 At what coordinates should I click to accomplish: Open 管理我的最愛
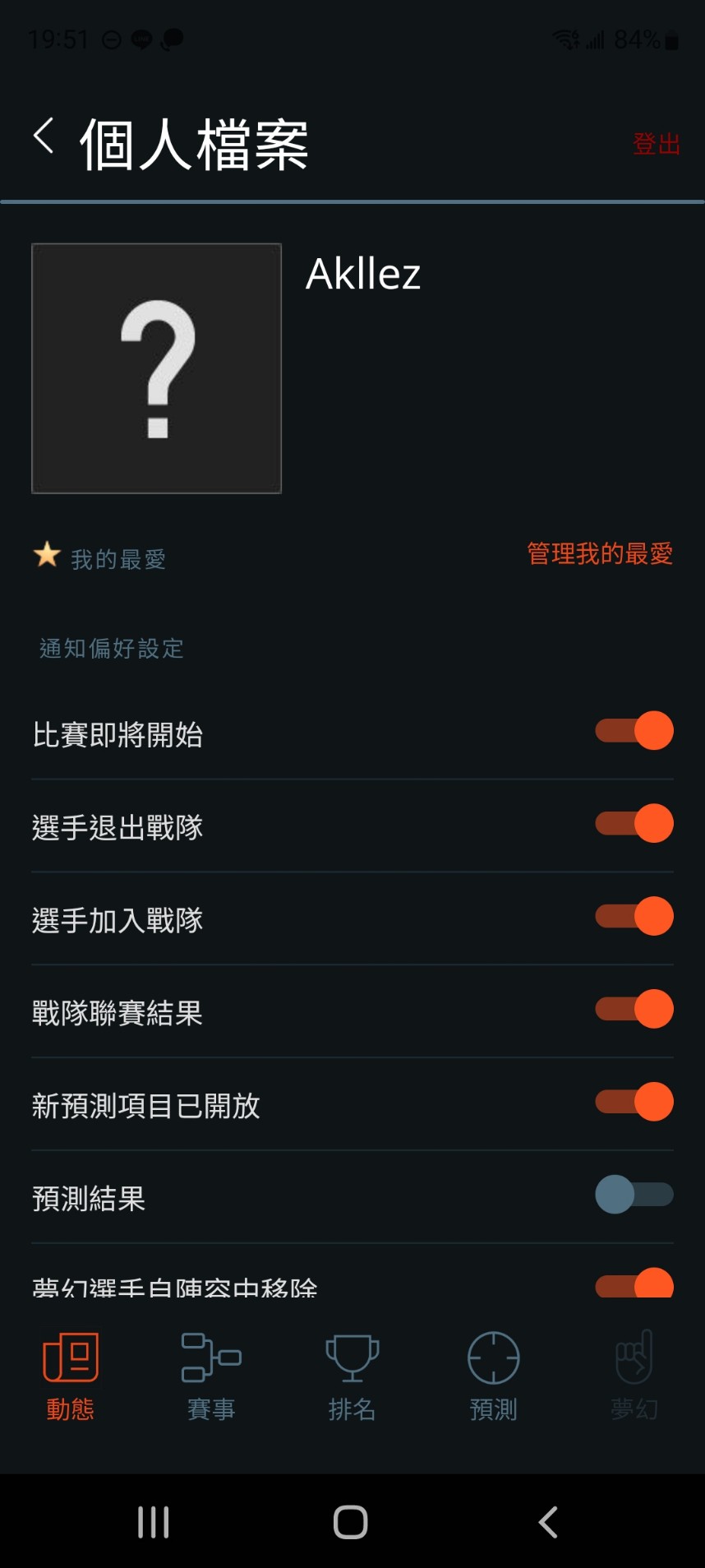[x=599, y=554]
